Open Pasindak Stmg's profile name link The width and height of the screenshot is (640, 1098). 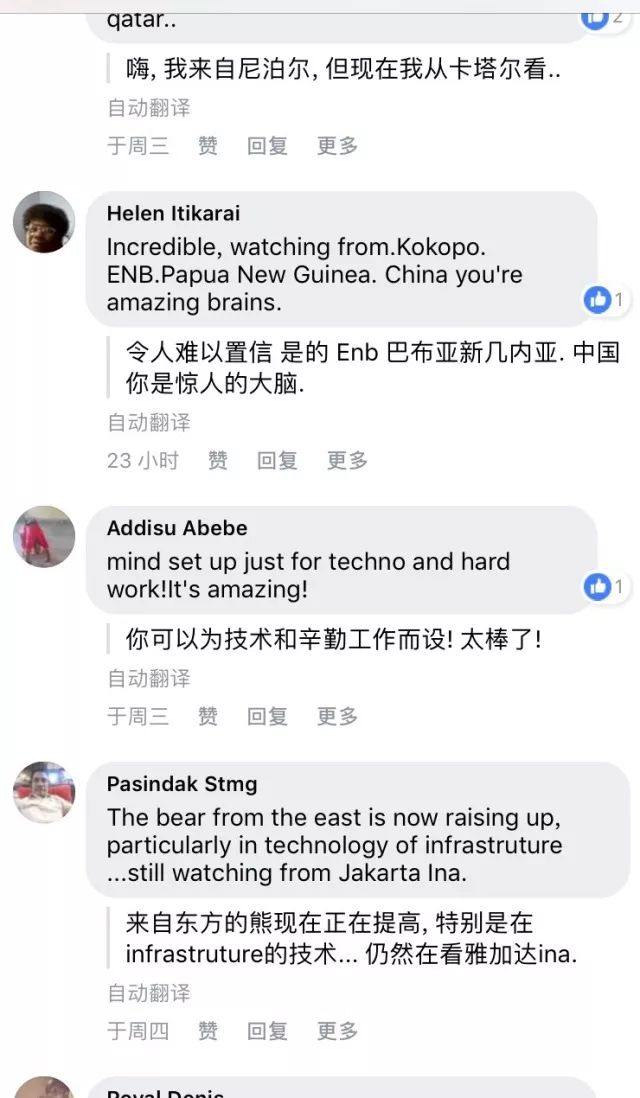click(182, 784)
